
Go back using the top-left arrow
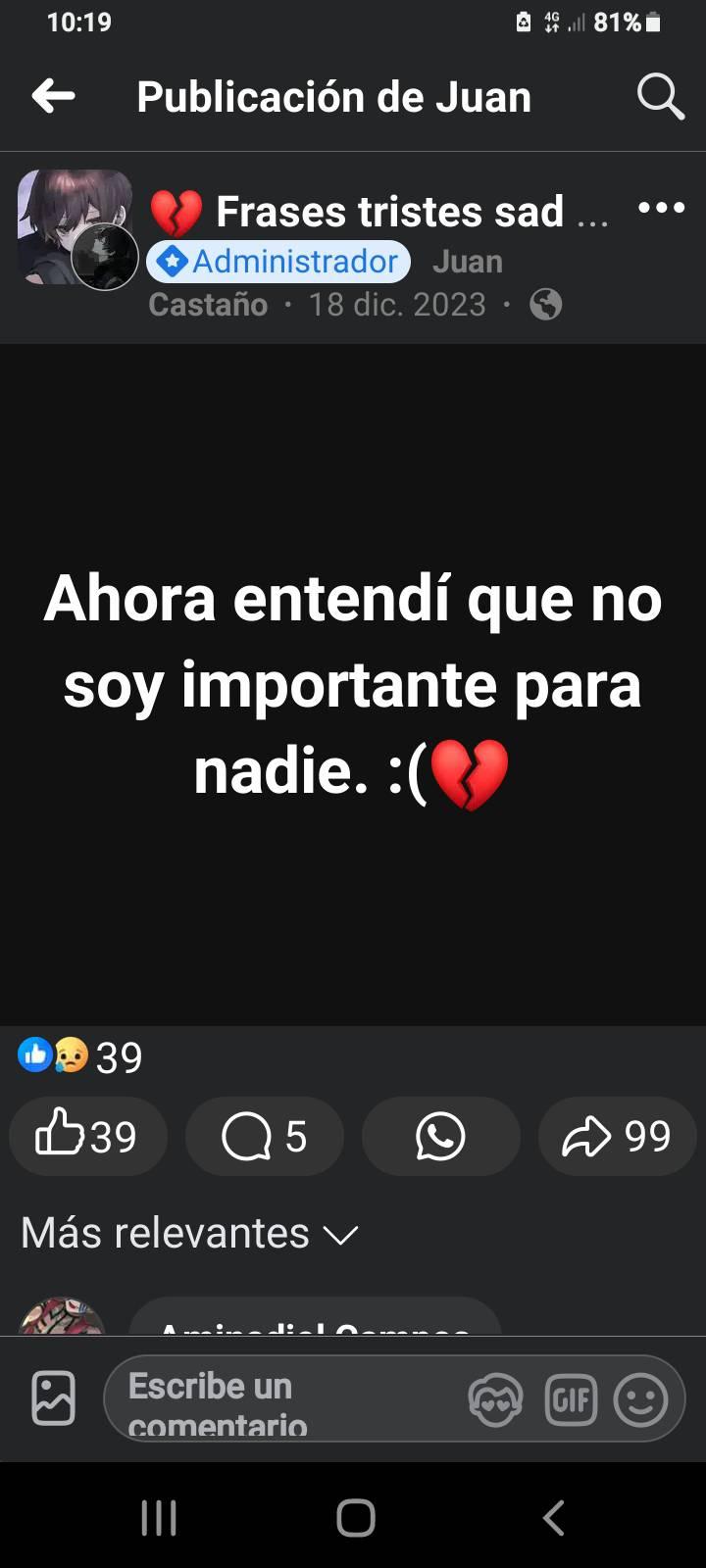53,96
